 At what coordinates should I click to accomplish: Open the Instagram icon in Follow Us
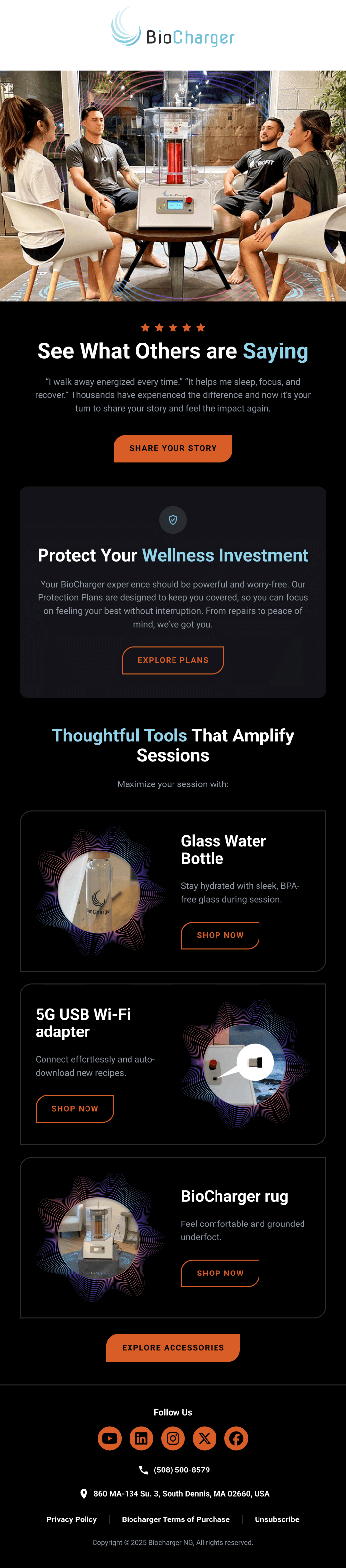(x=173, y=1438)
